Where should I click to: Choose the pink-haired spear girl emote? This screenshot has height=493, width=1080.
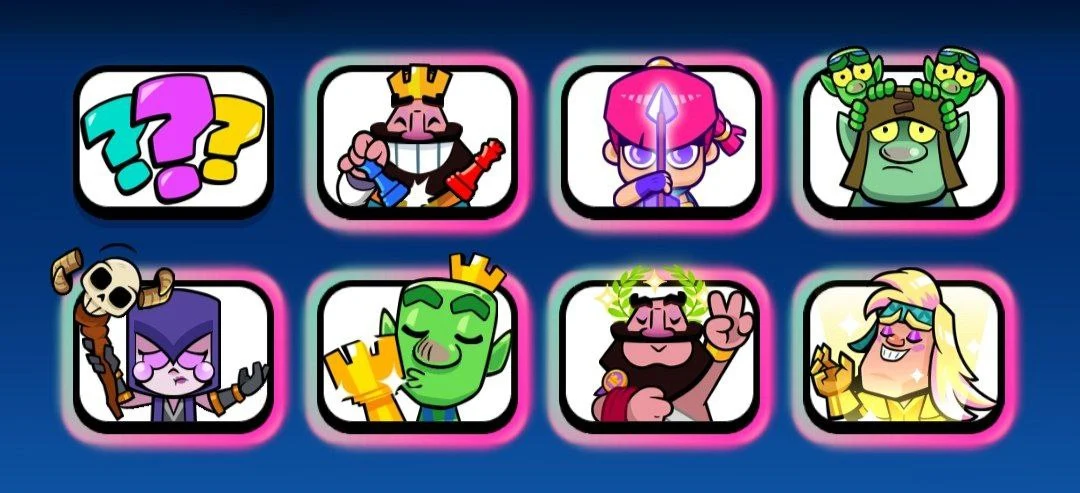(x=661, y=142)
